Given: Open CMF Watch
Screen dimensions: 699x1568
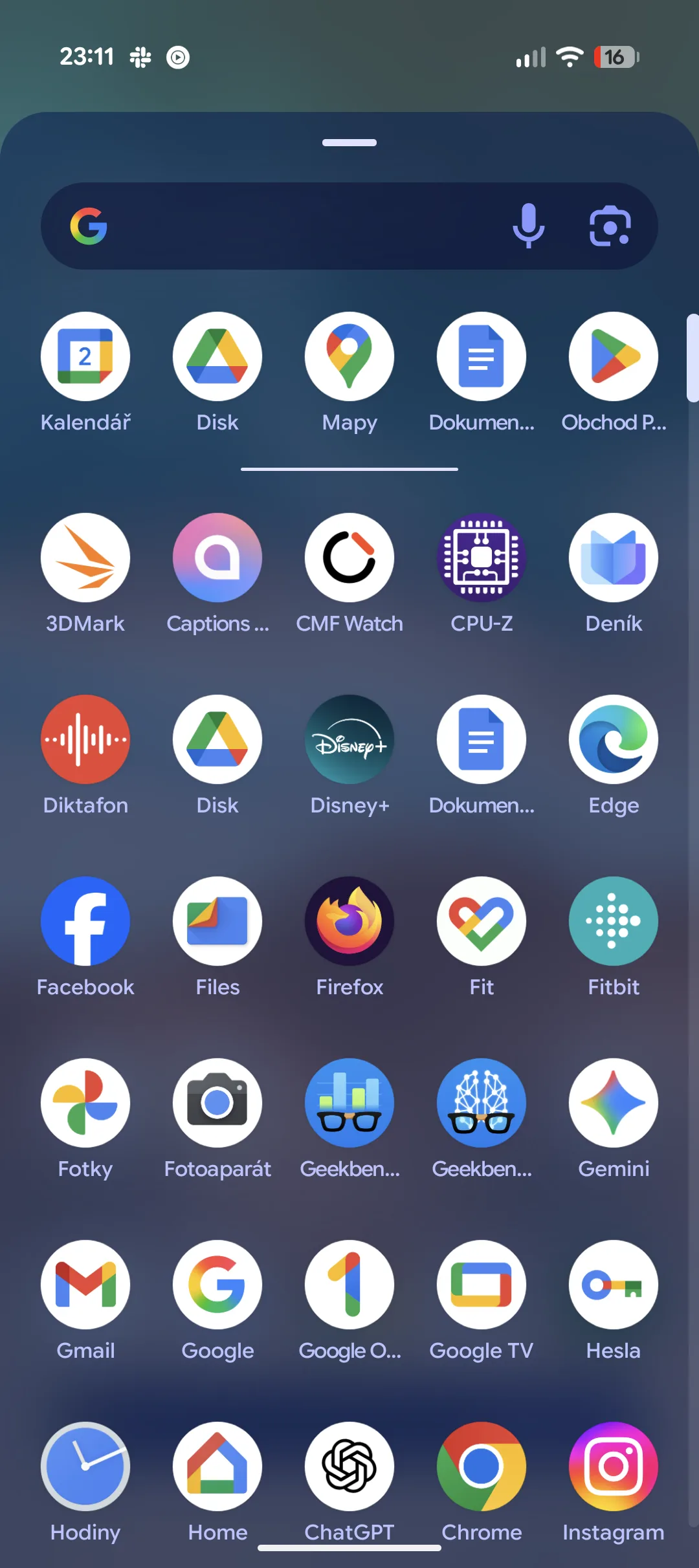Looking at the screenshot, I should click(349, 558).
